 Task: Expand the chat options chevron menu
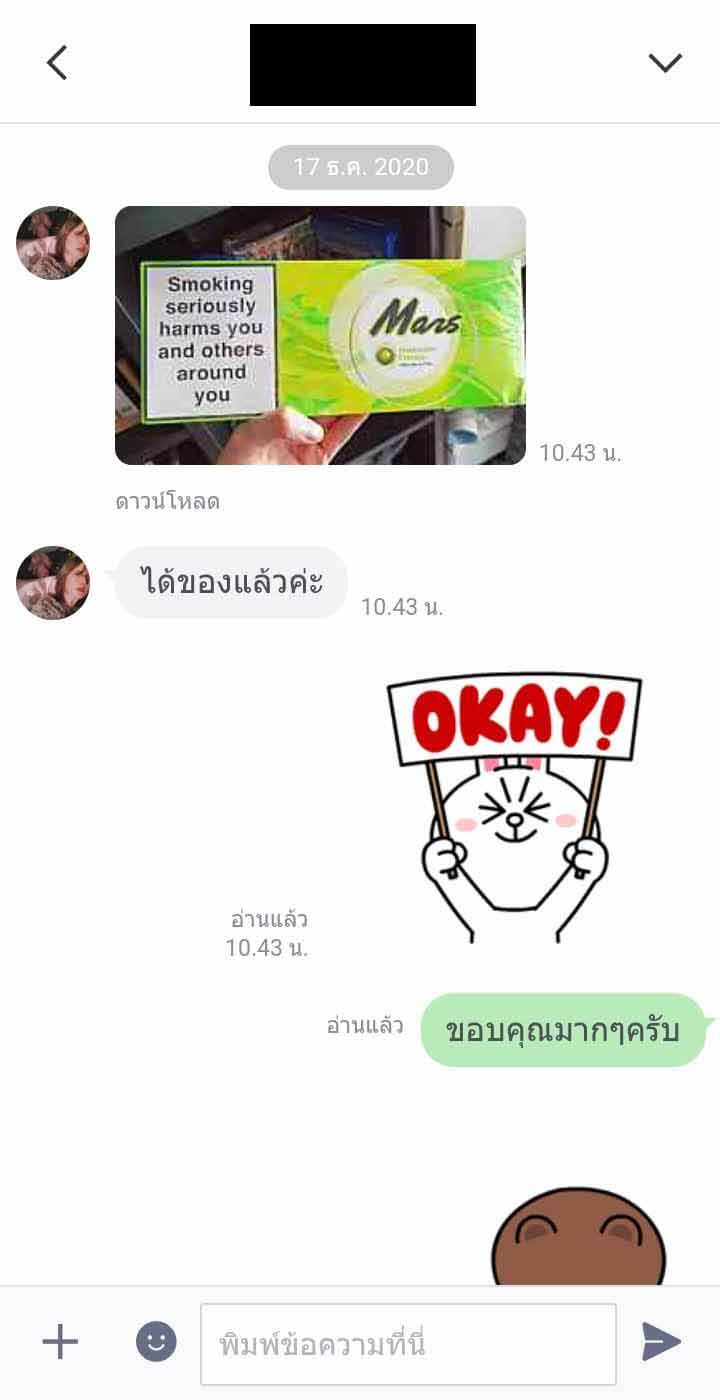665,63
